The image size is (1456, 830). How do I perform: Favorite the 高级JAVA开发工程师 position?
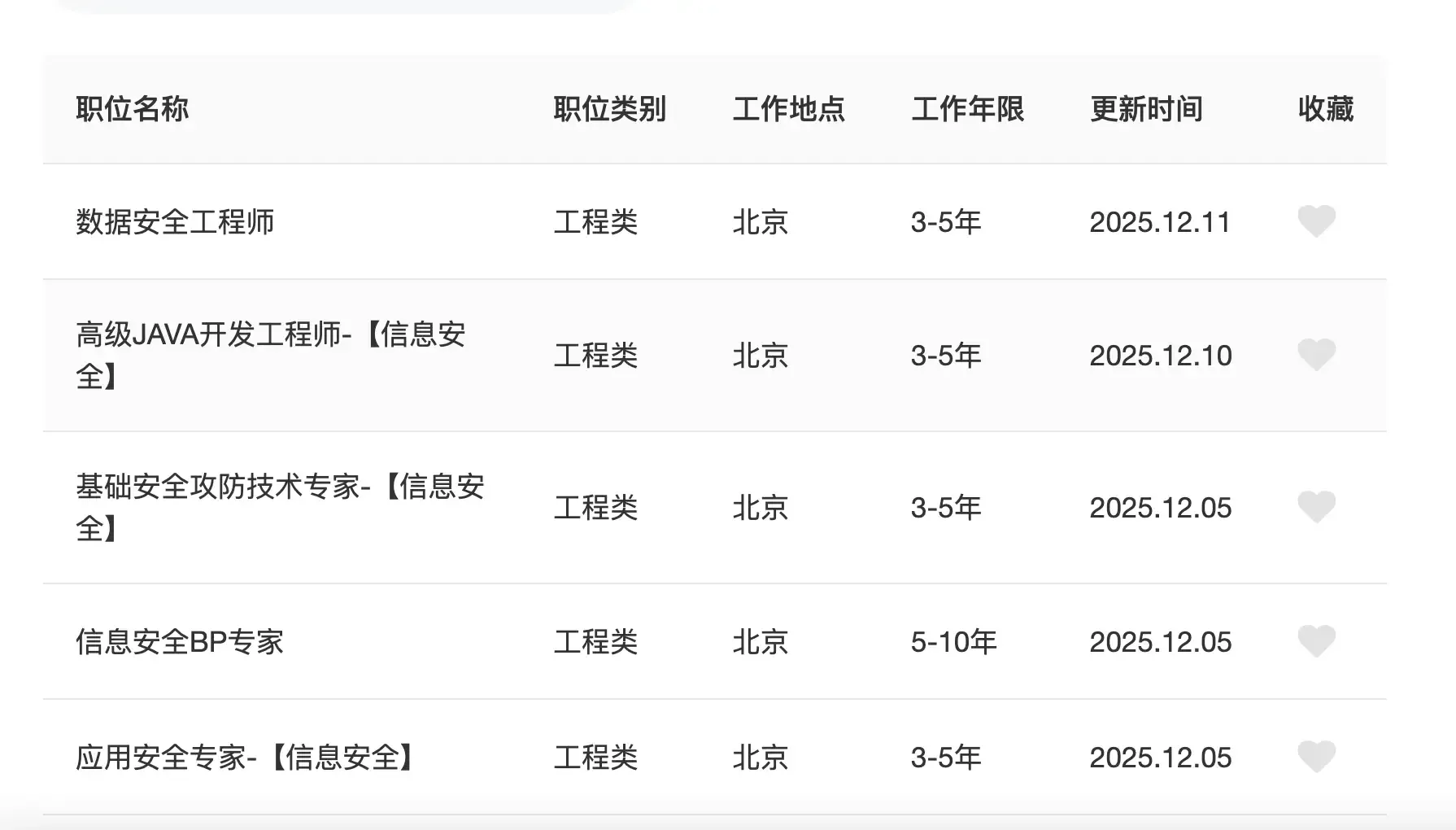tap(1316, 355)
